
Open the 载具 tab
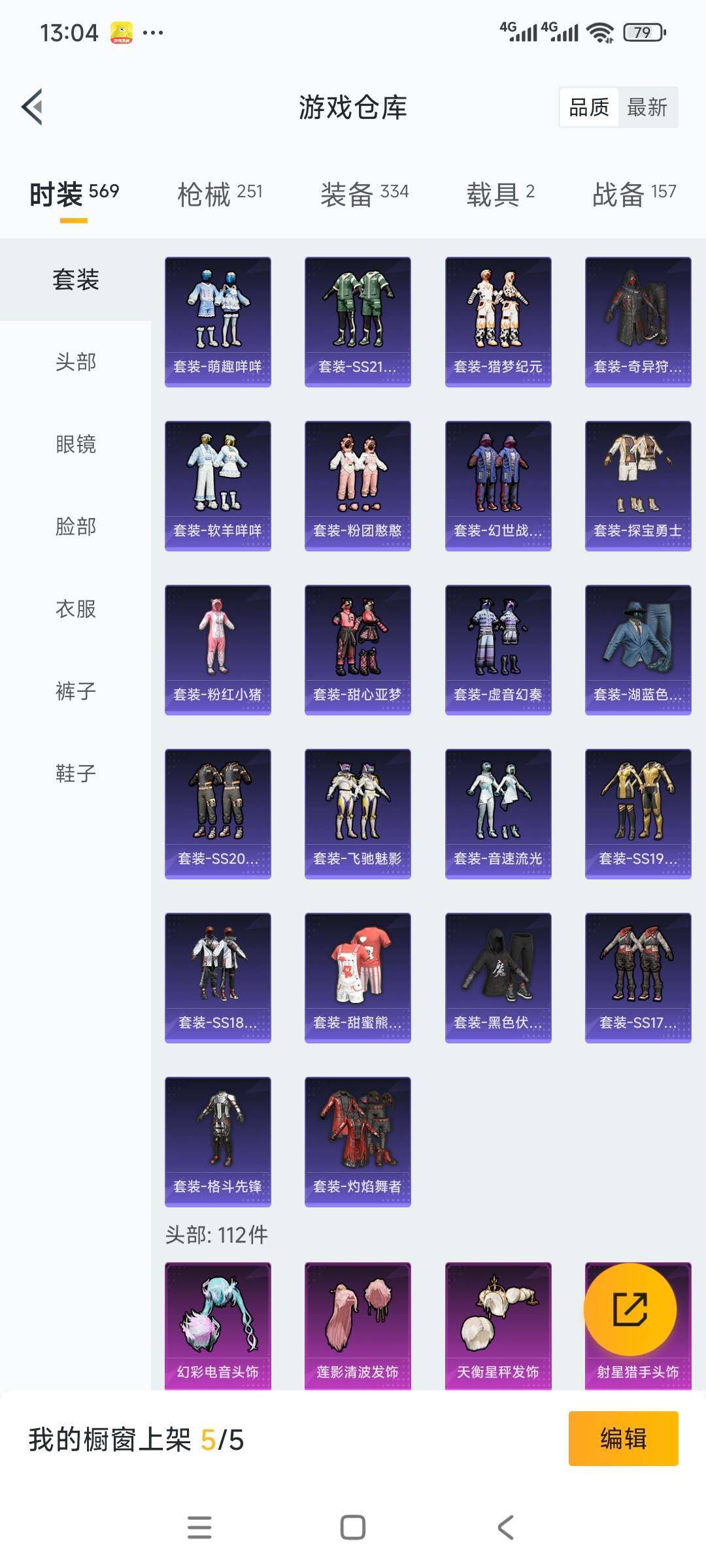point(500,194)
